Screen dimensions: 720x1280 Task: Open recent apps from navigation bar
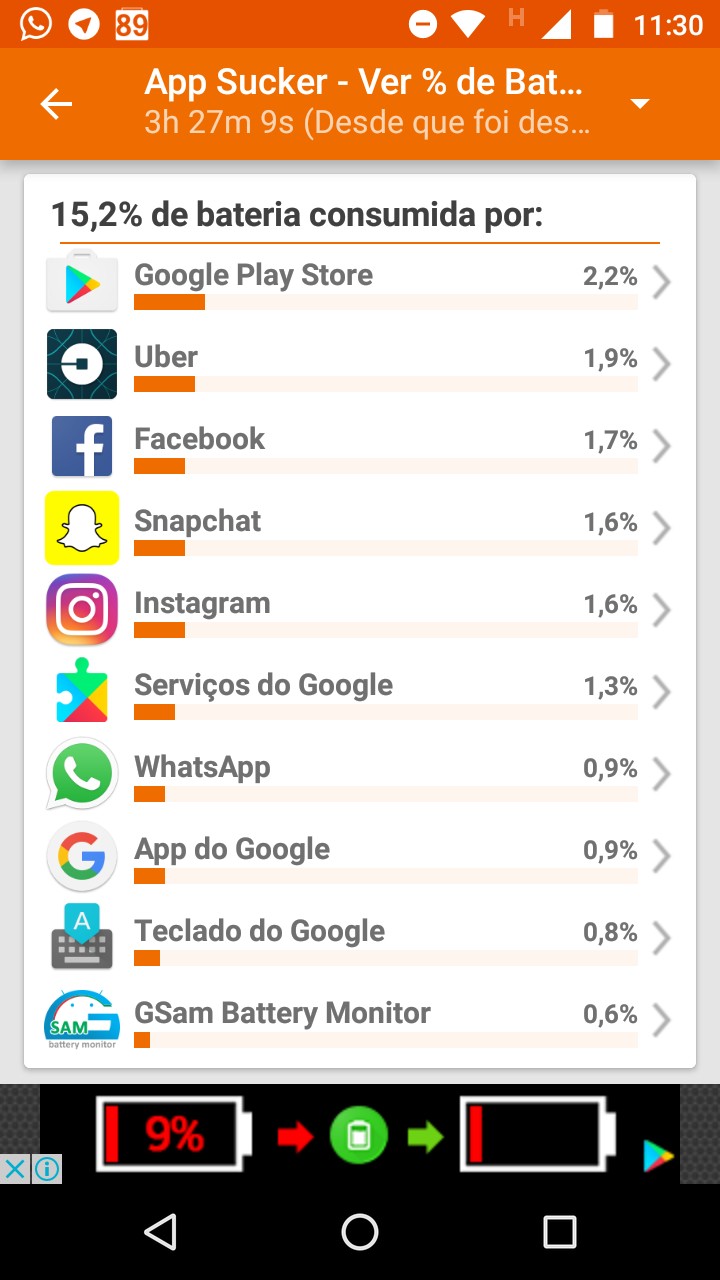[560, 1232]
